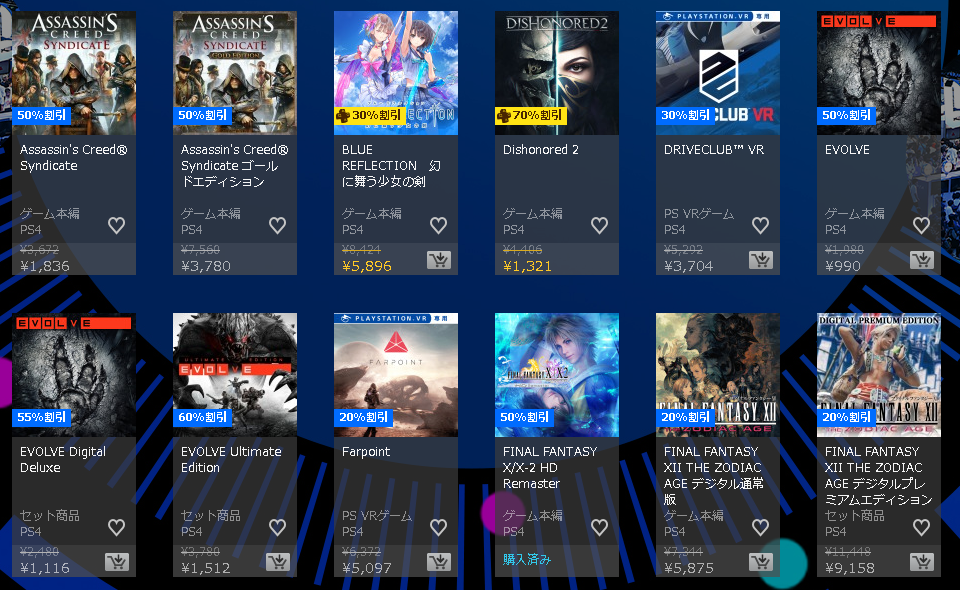Add Dishonored 2 to the cart
Image resolution: width=960 pixels, height=590 pixels.
[x=599, y=260]
